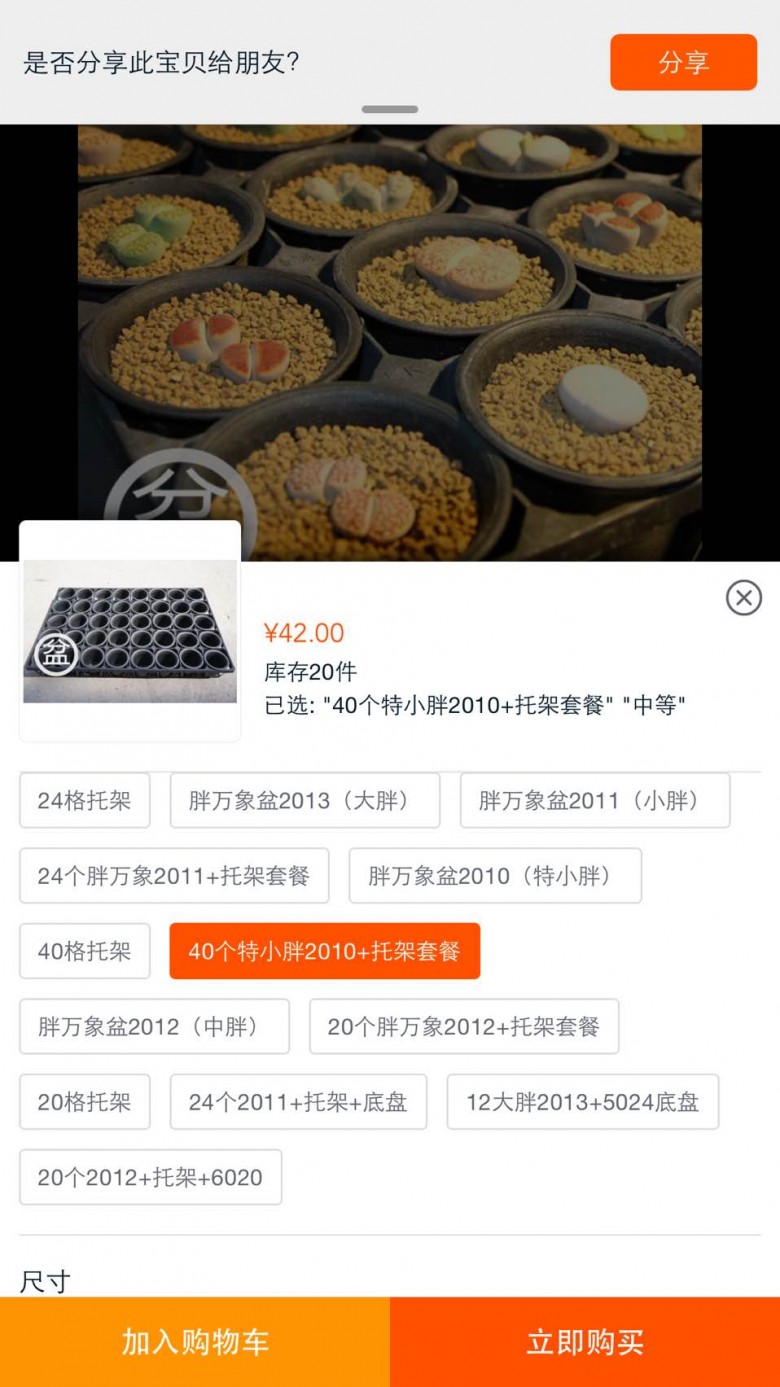Image resolution: width=780 pixels, height=1387 pixels.
Task: Pick the 20格托架 option
Action: click(x=84, y=1102)
